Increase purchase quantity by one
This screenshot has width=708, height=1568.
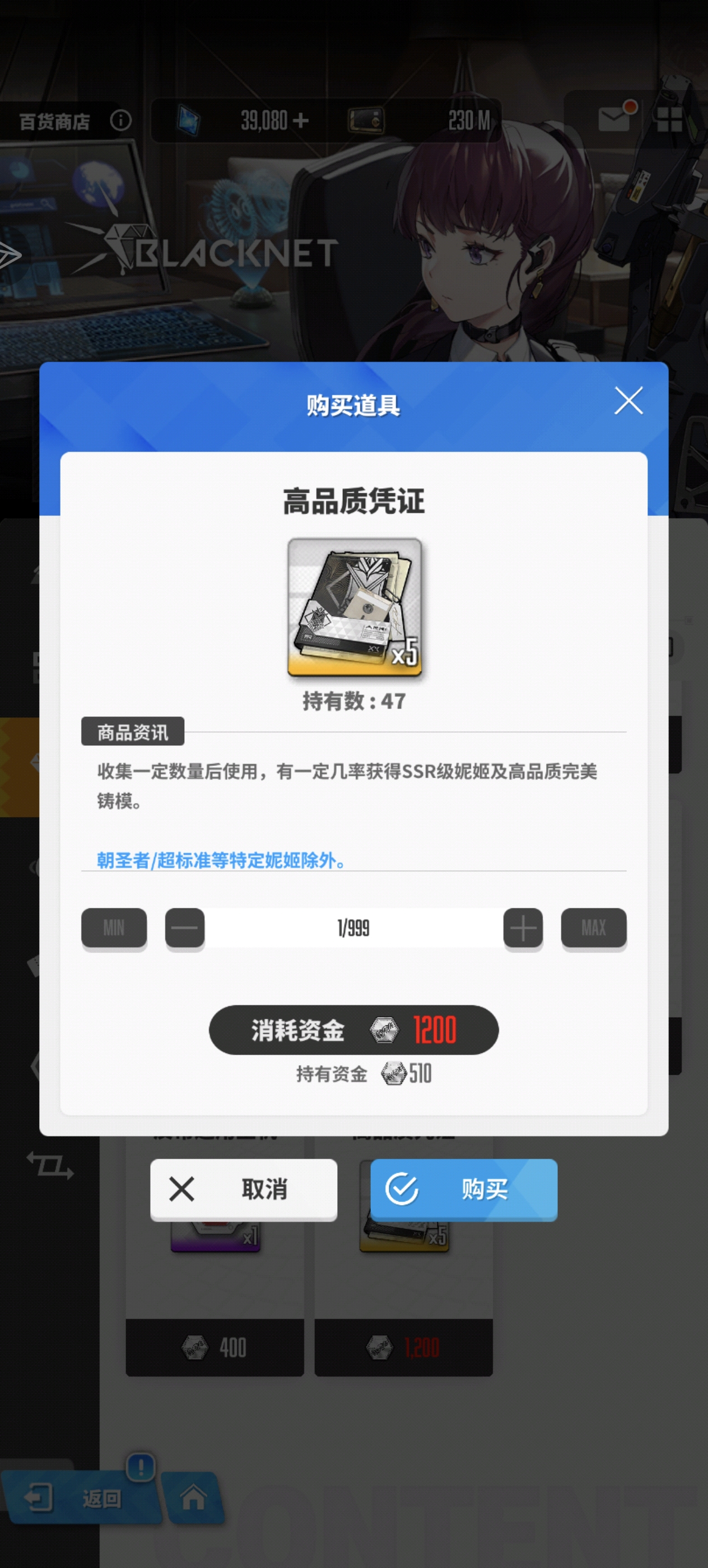[x=523, y=928]
